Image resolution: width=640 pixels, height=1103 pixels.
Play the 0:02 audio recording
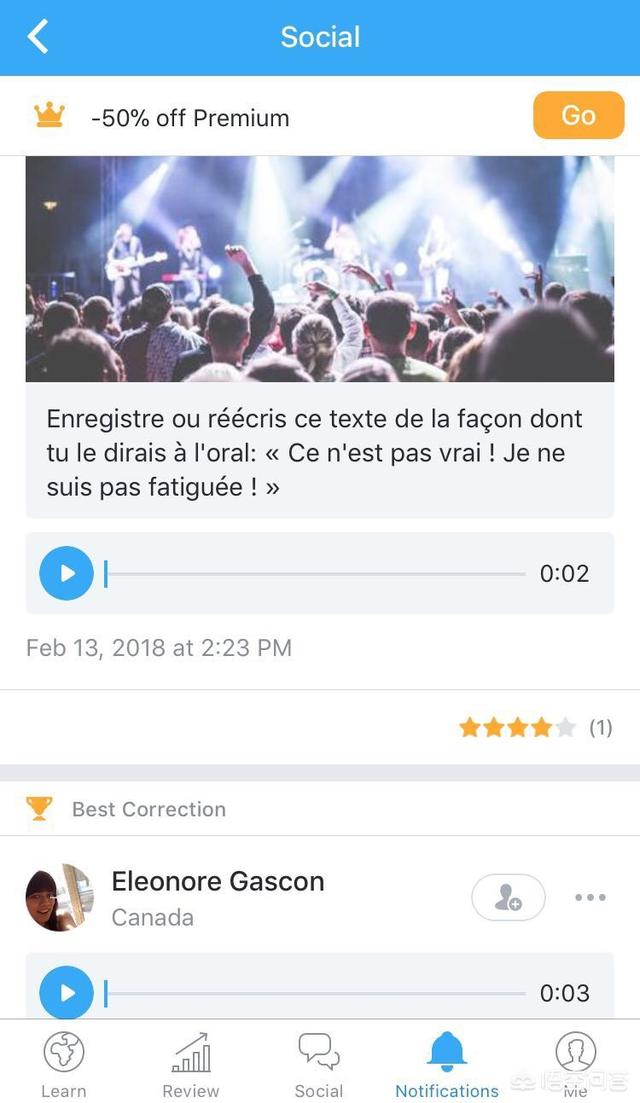(x=66, y=573)
